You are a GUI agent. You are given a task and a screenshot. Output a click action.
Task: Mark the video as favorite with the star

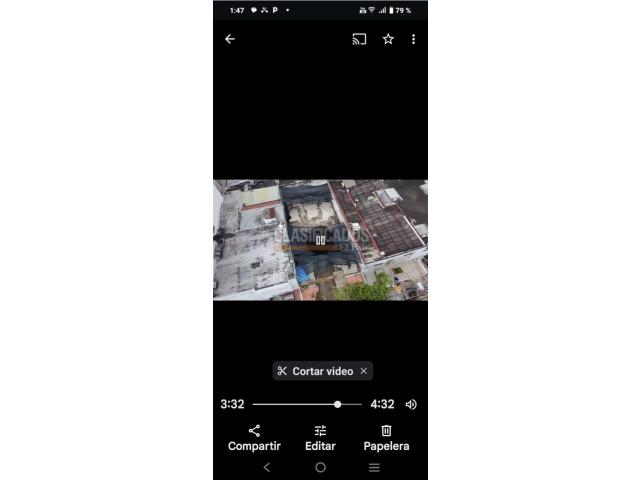tap(388, 39)
